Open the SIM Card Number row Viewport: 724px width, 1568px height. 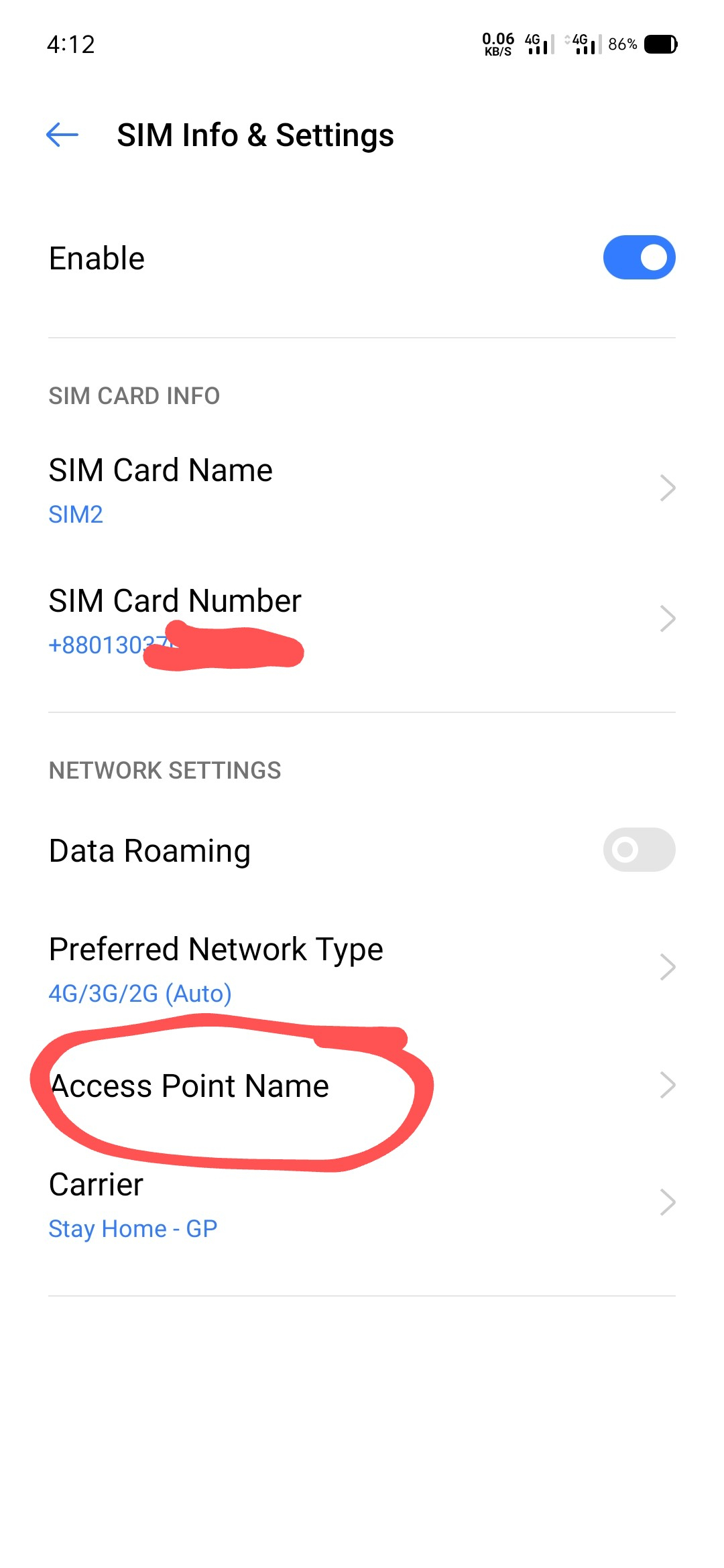pos(362,620)
